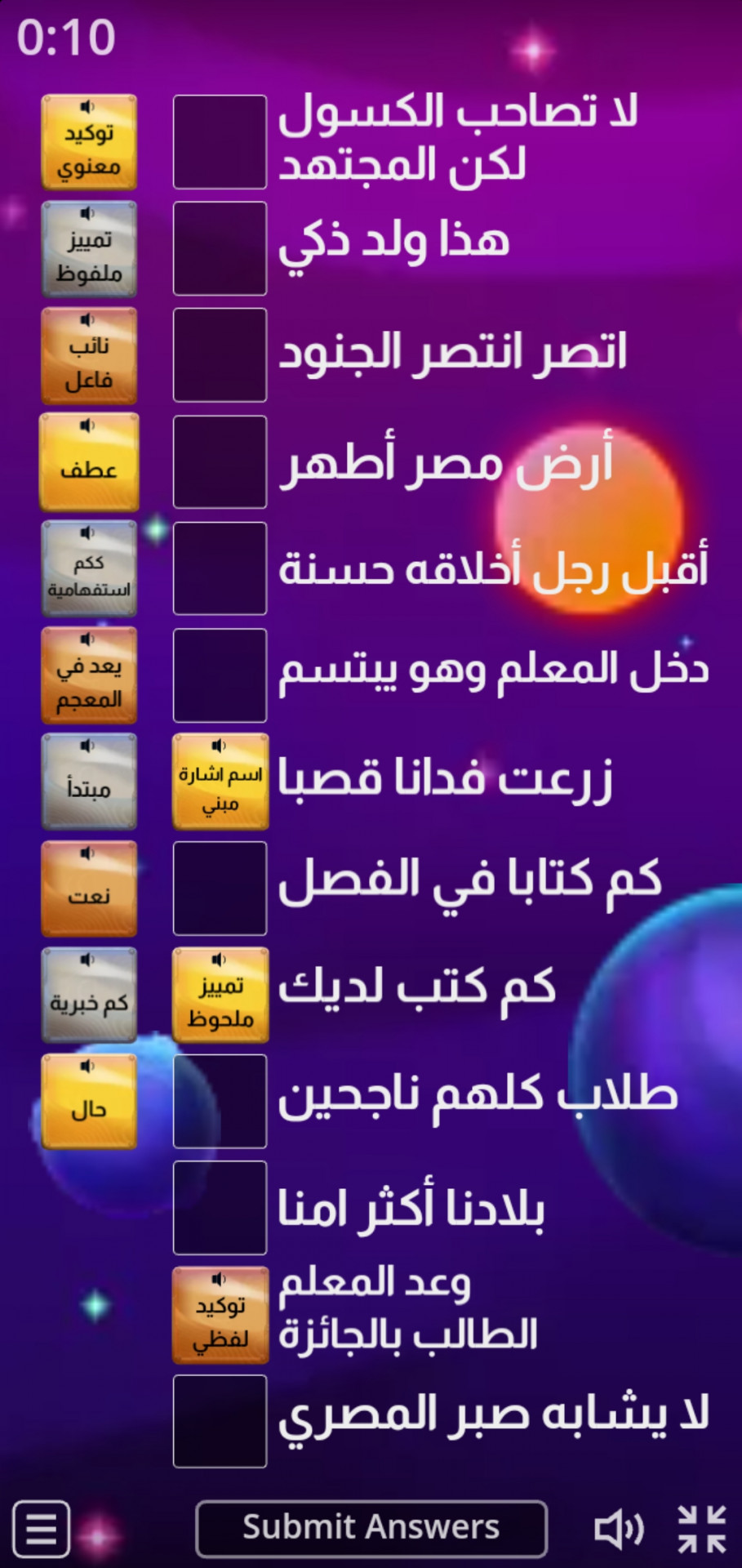This screenshot has height=1568, width=742.
Task: Choose the حال answer tile
Action: point(89,1102)
